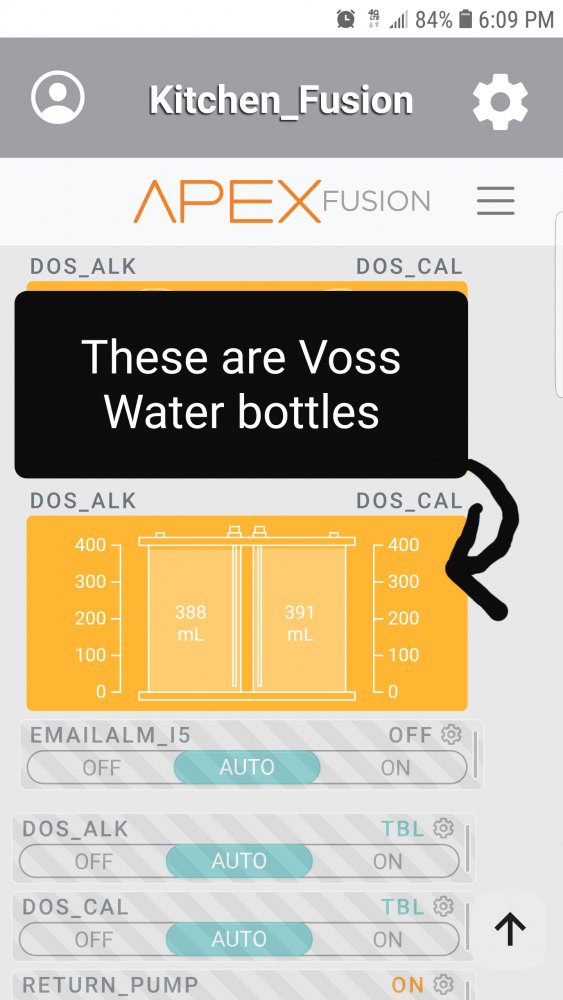Open RETURN_PUMP gear settings

coord(443,984)
